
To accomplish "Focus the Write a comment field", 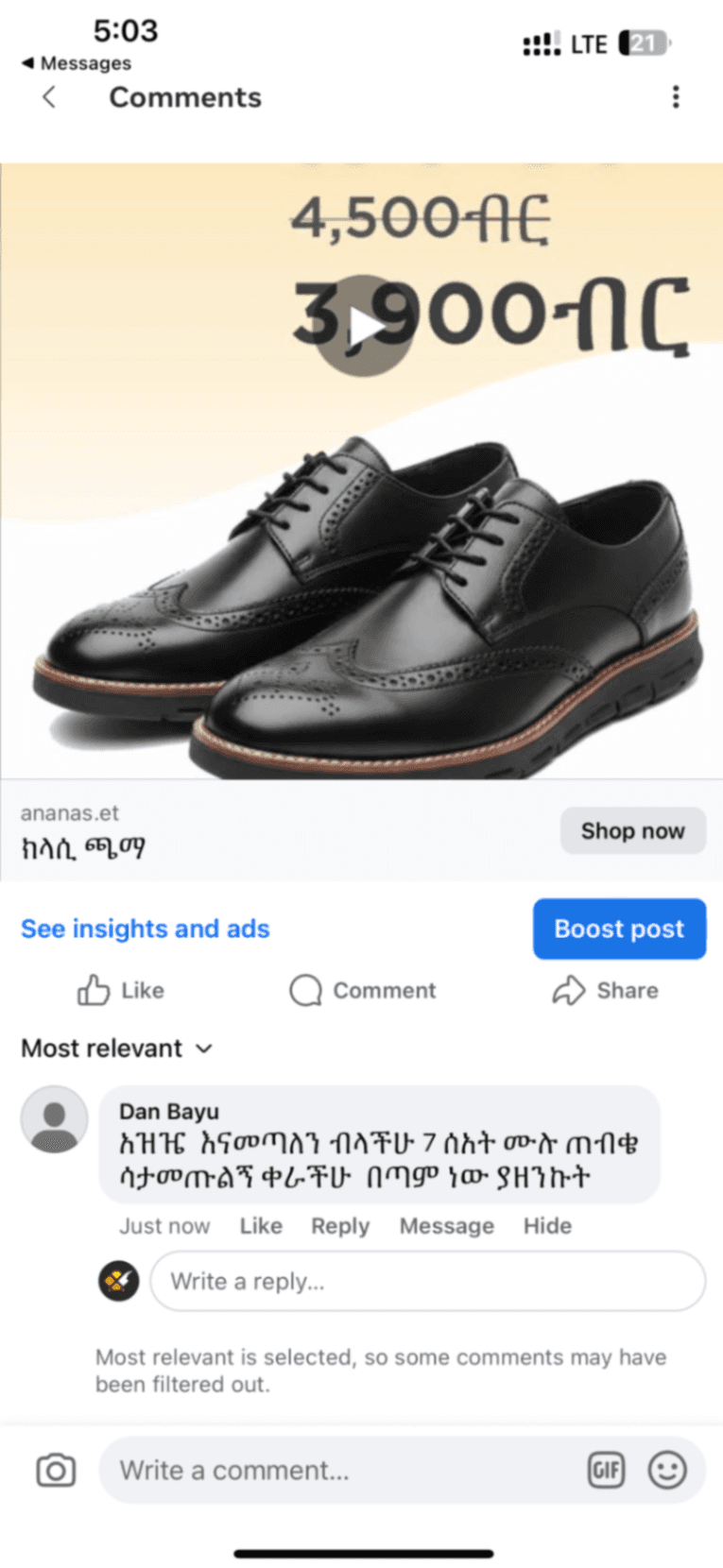I will [340, 1470].
